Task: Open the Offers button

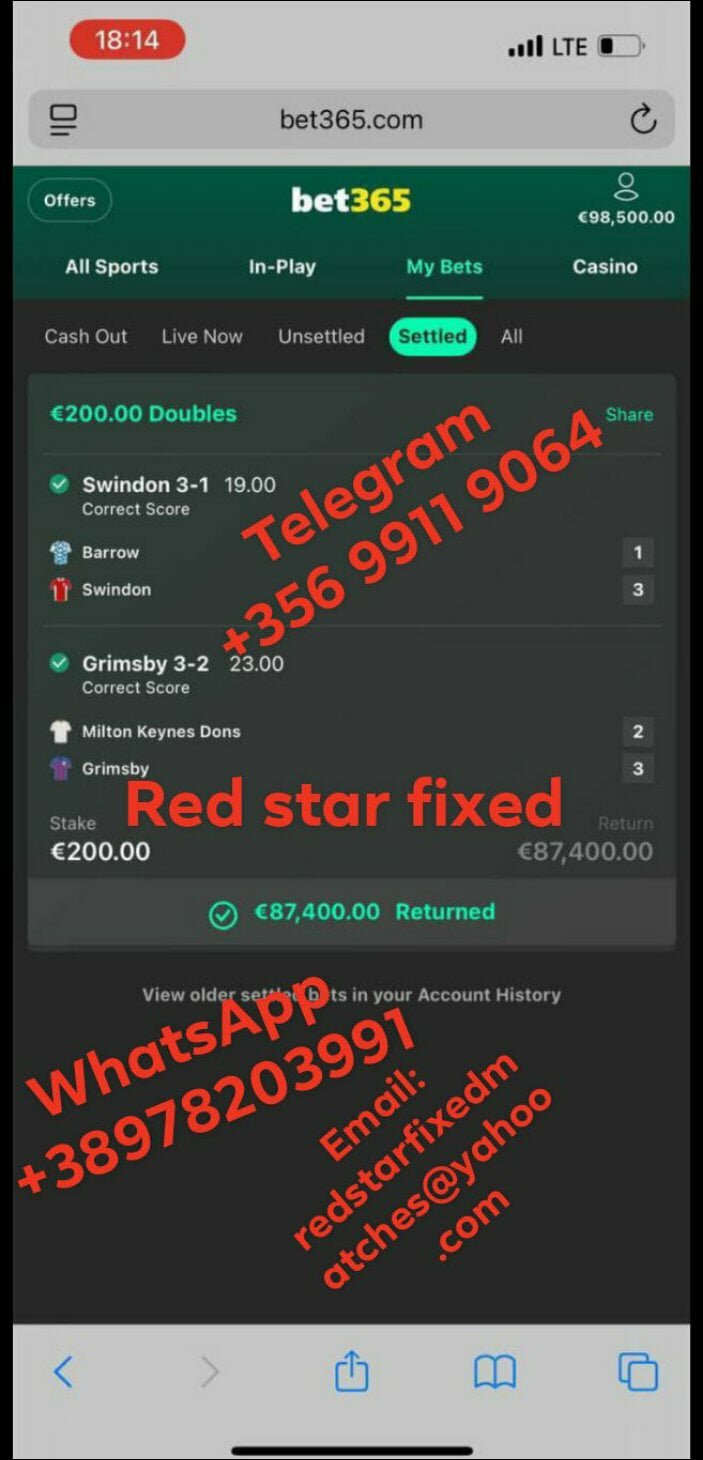Action: coord(69,200)
